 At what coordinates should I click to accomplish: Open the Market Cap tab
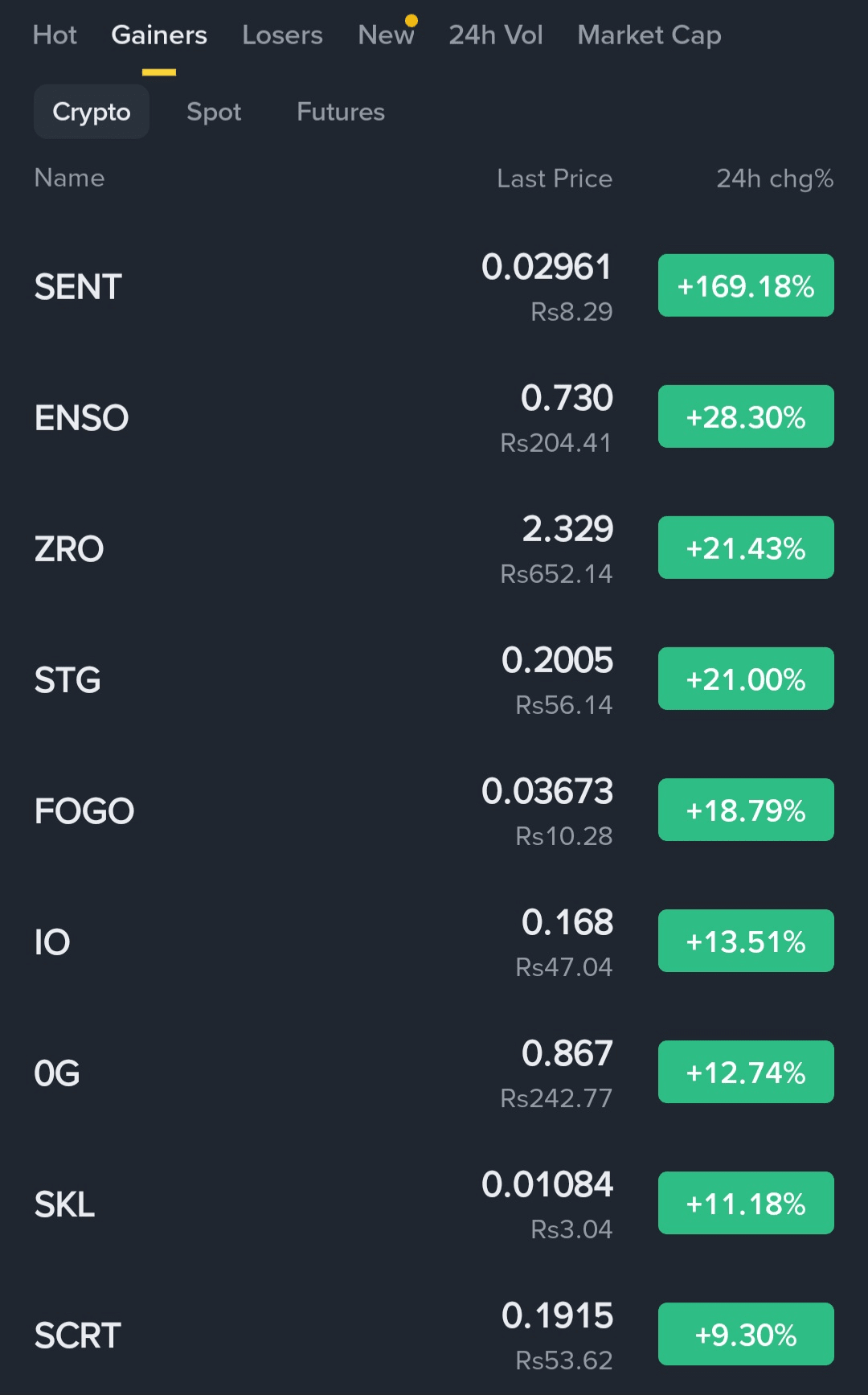[x=649, y=35]
